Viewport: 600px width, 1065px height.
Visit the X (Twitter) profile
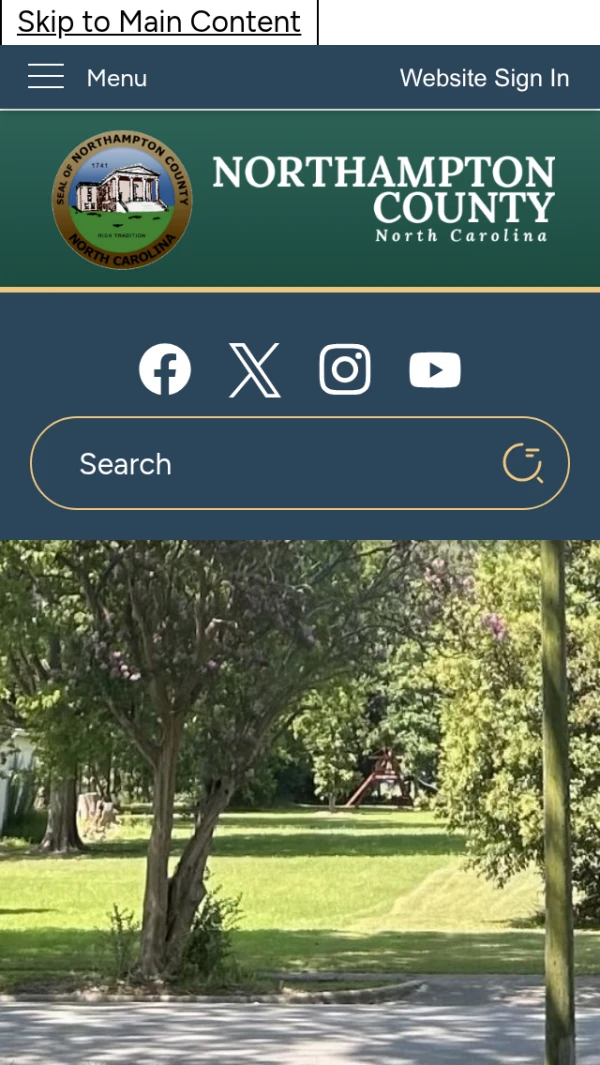tap(255, 370)
